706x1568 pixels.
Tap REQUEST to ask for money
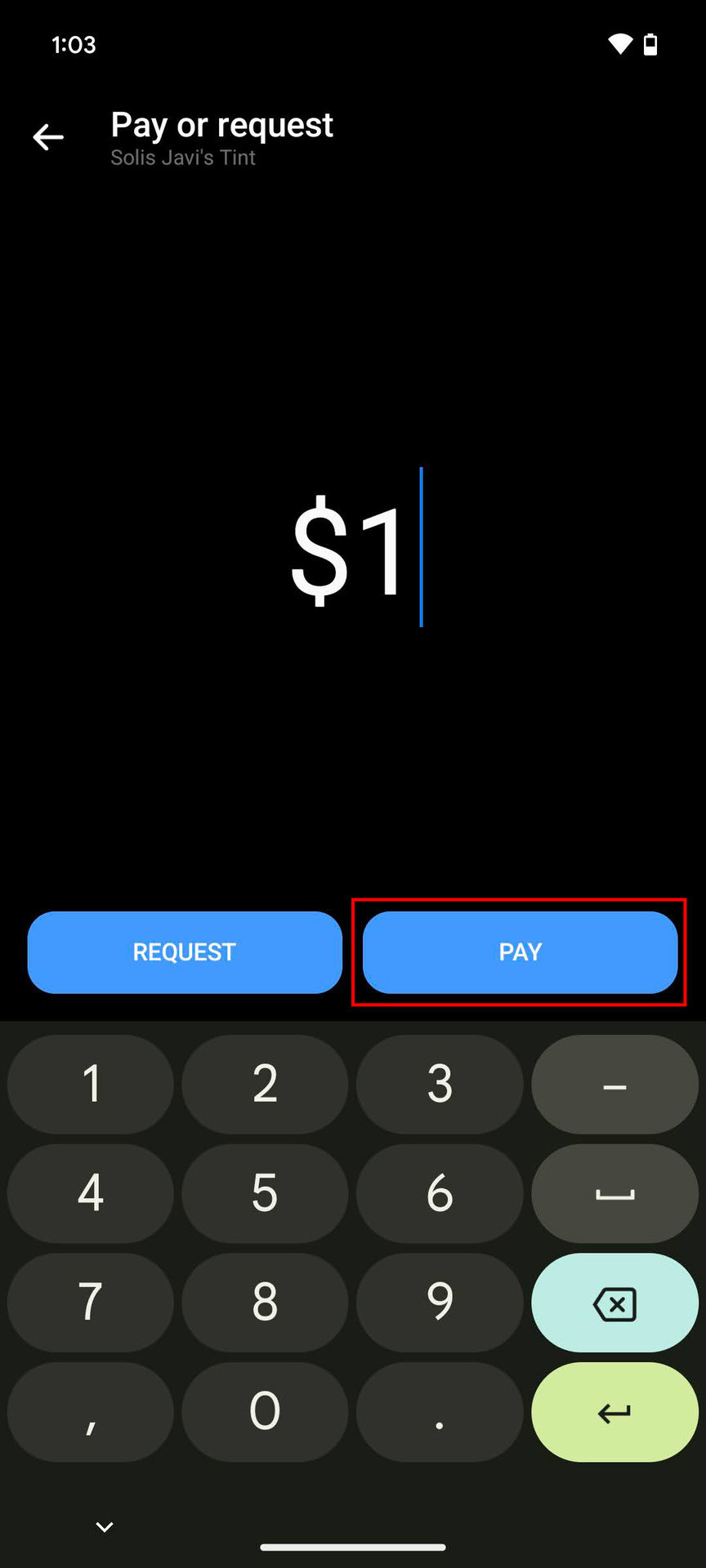[184, 951]
